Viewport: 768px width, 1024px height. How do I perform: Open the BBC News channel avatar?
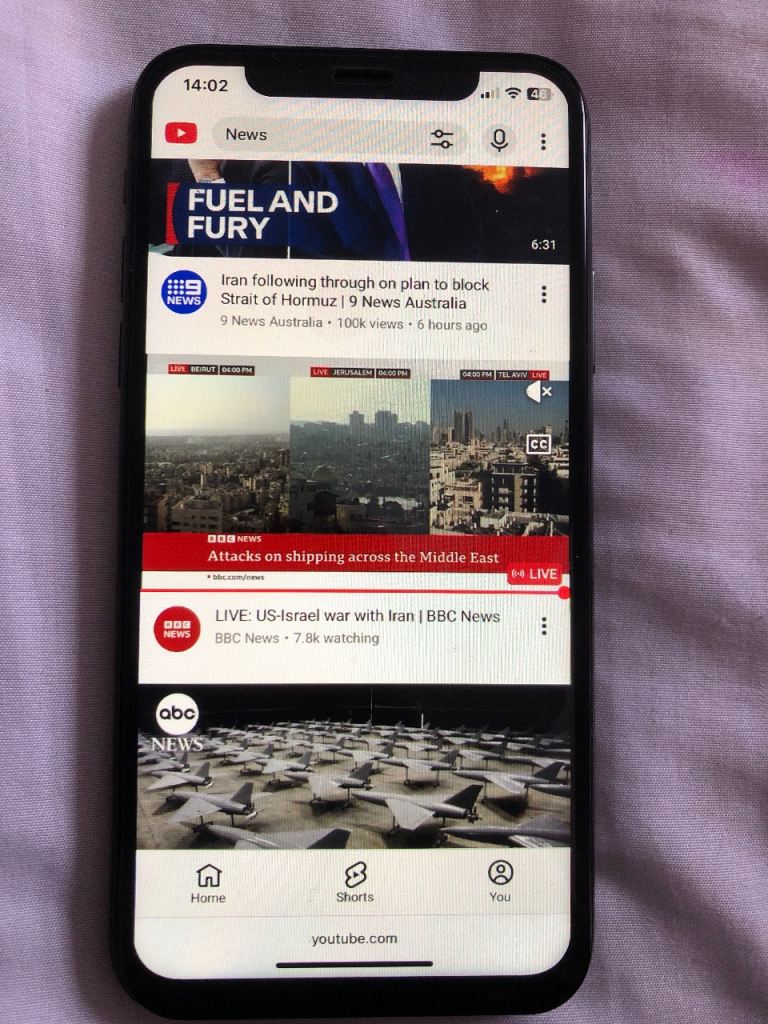177,628
